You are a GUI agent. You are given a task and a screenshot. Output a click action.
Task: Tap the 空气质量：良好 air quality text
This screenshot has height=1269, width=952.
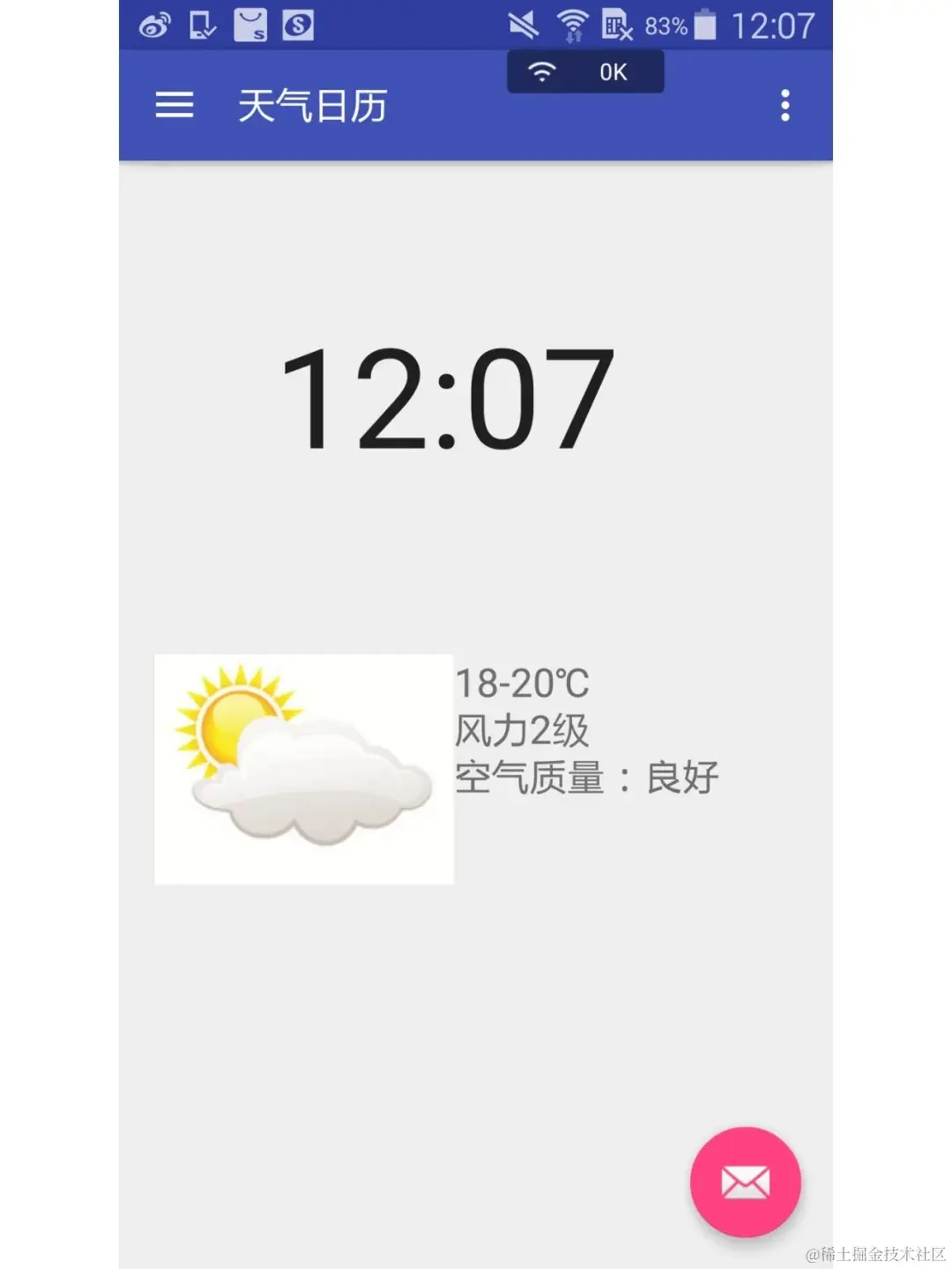(x=586, y=778)
